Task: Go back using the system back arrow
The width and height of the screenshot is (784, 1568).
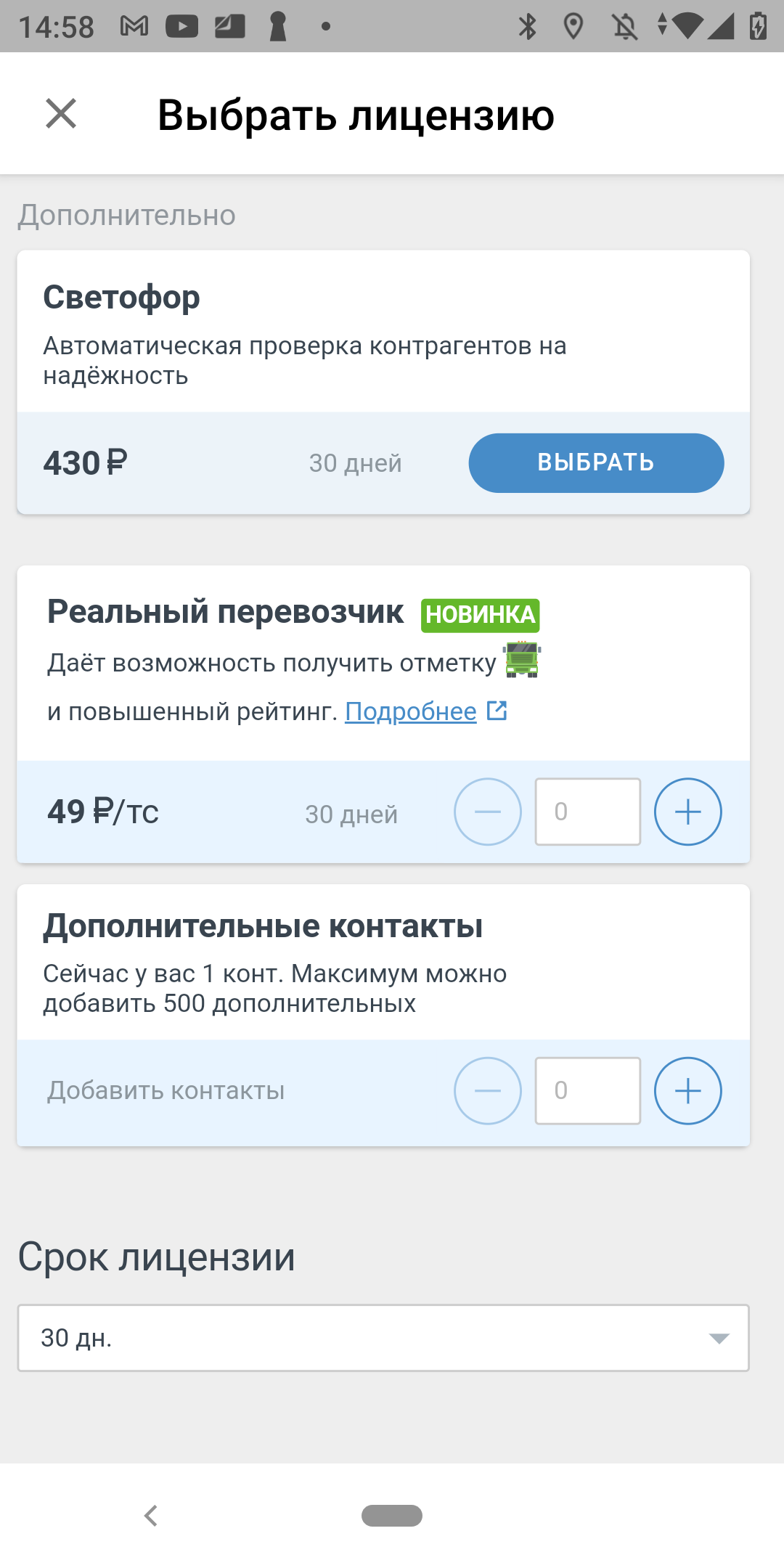Action: pos(151,1516)
